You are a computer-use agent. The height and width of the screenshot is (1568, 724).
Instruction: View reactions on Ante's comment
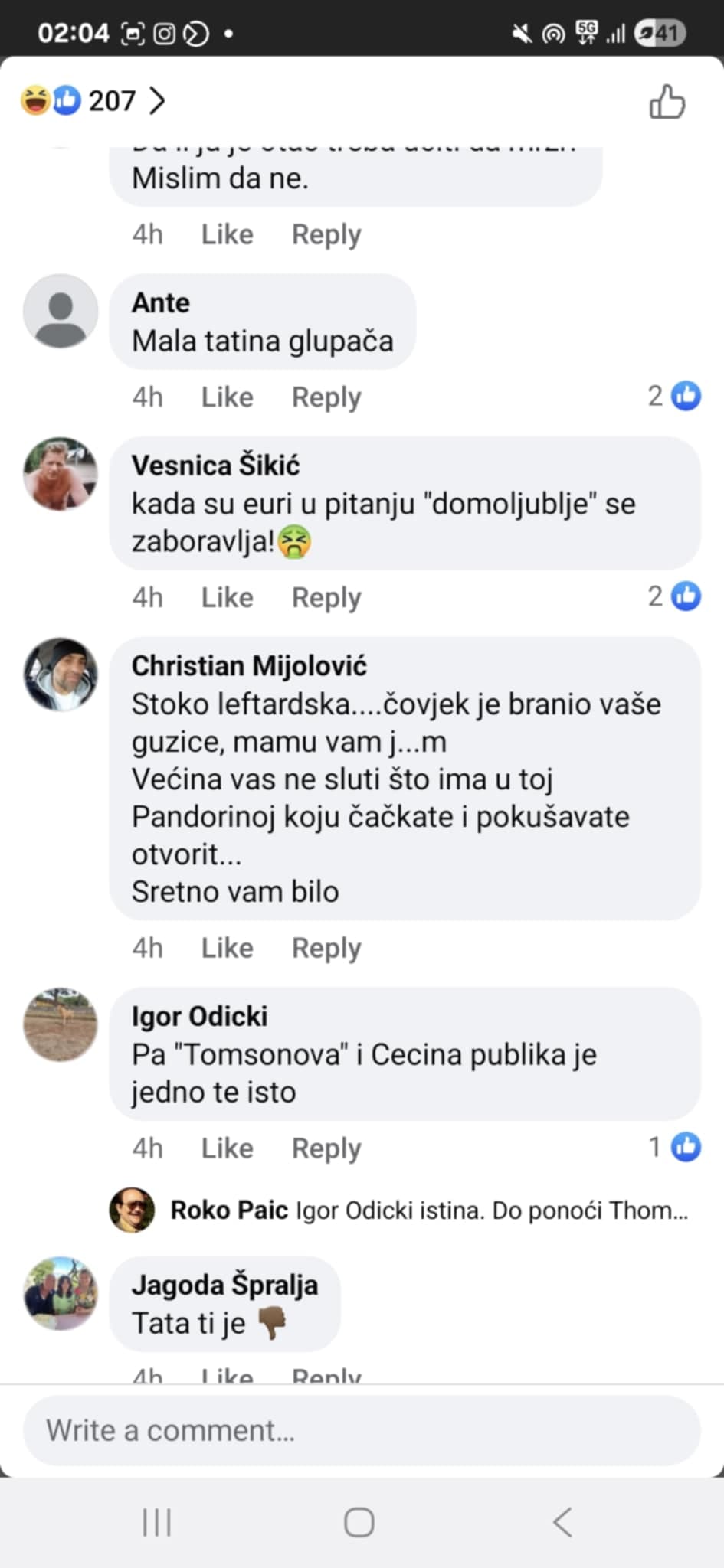[674, 396]
